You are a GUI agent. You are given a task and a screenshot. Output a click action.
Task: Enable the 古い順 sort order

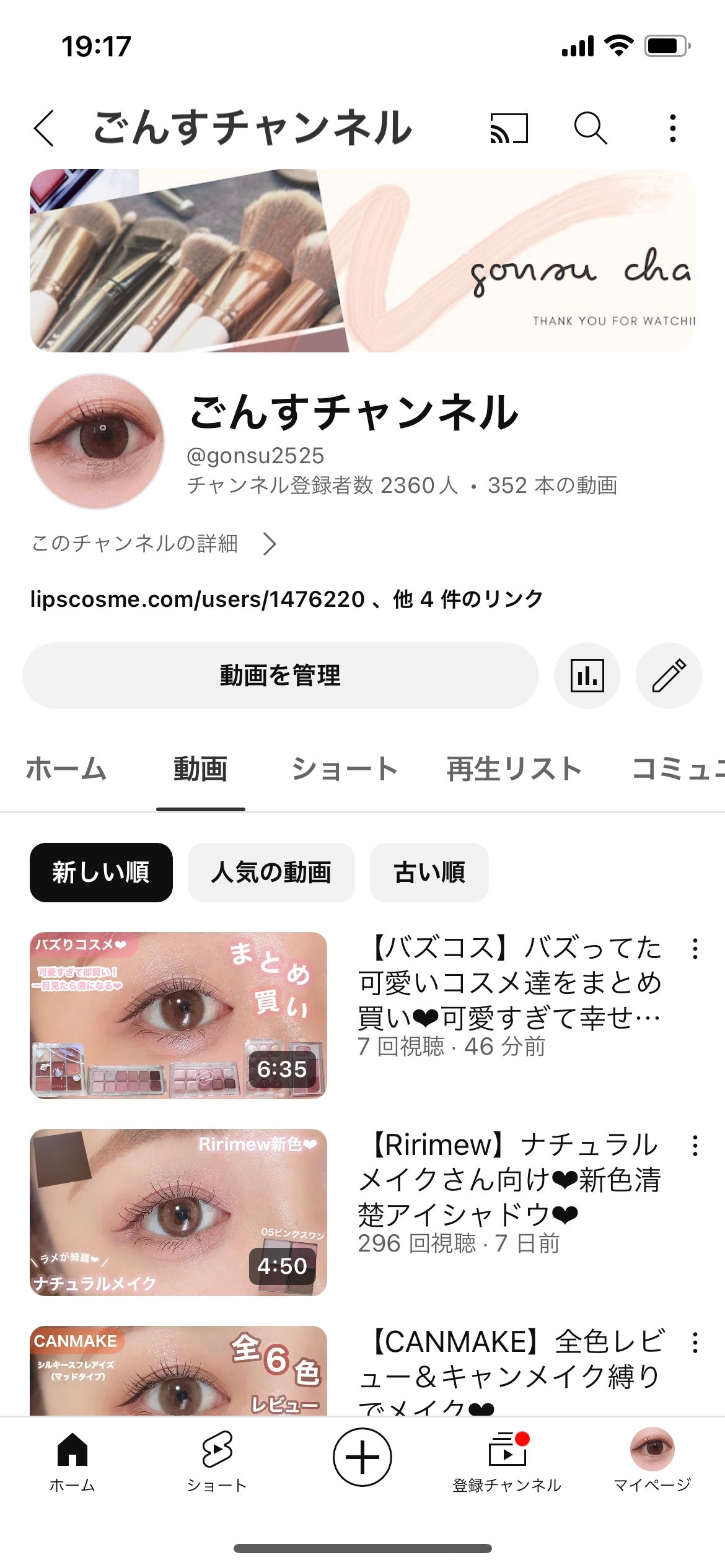[x=429, y=872]
